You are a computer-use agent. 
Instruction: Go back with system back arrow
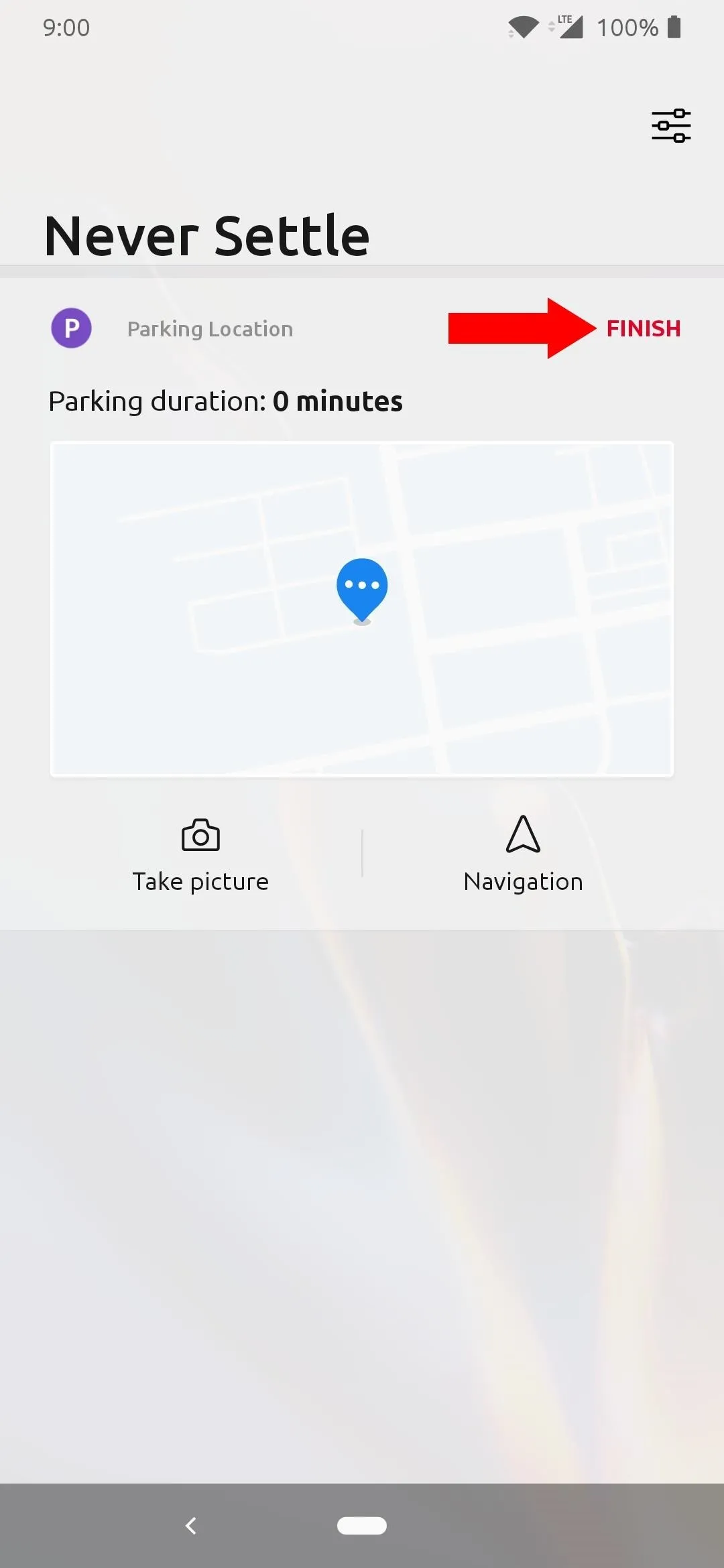pos(191,1526)
